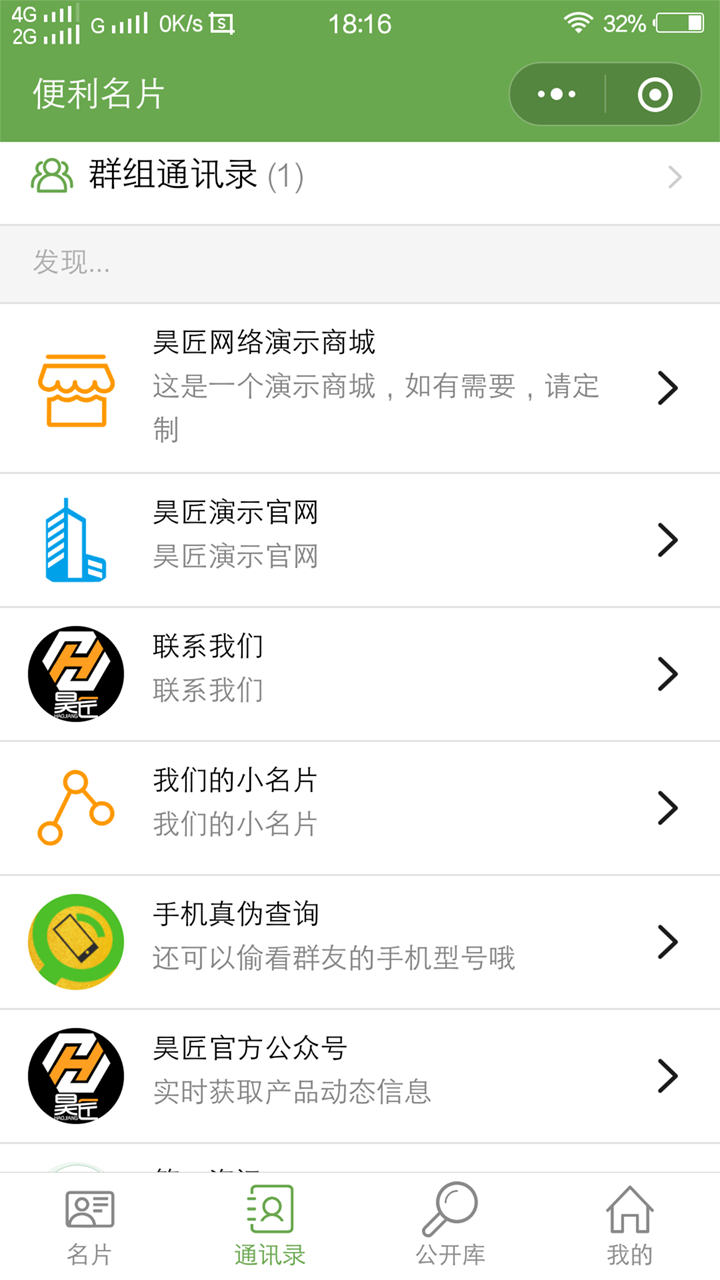Open 昊匠演示官网 entry
Image resolution: width=720 pixels, height=1280 pixels.
point(360,540)
